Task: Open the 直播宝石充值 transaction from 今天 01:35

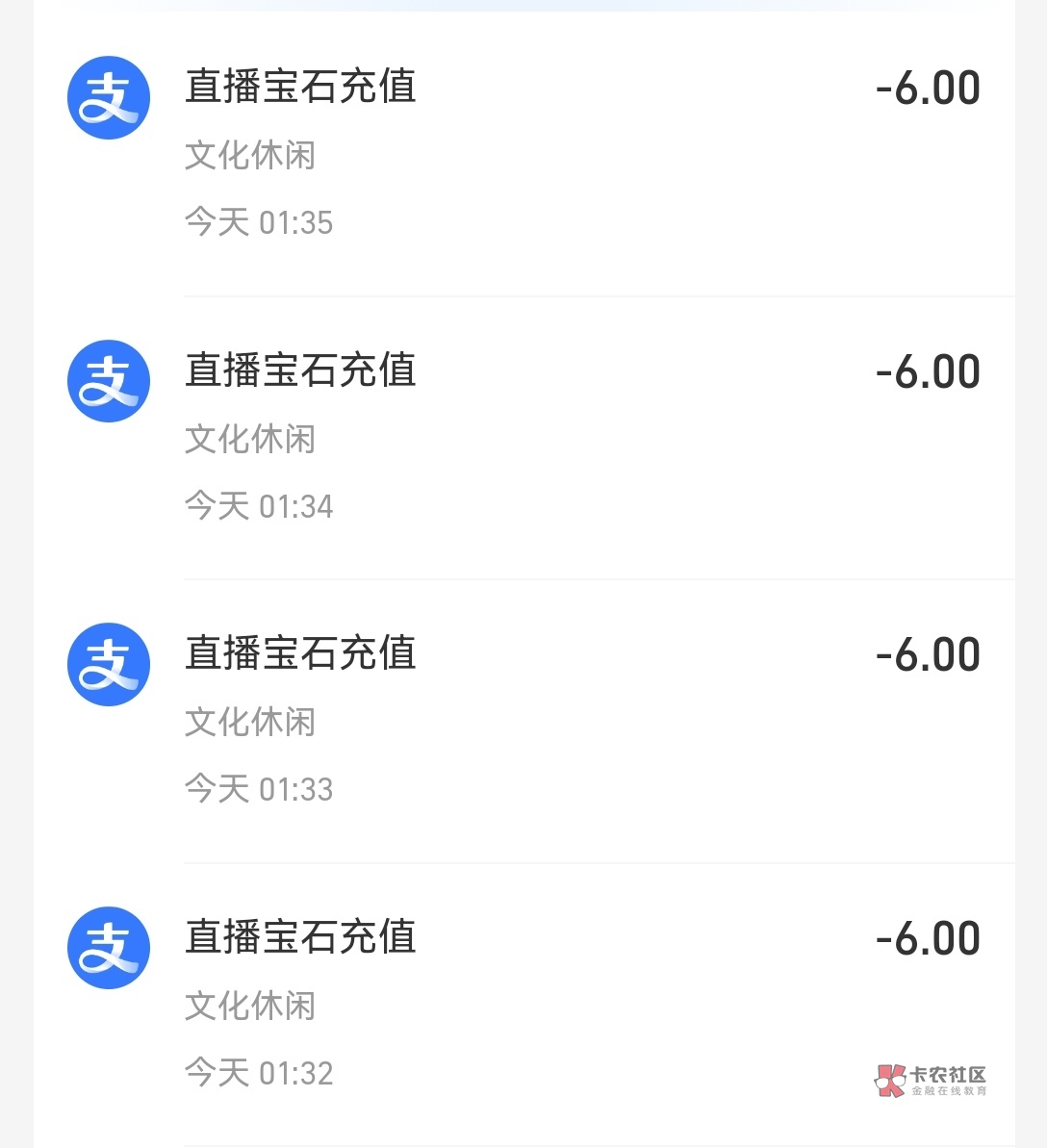Action: tap(523, 154)
